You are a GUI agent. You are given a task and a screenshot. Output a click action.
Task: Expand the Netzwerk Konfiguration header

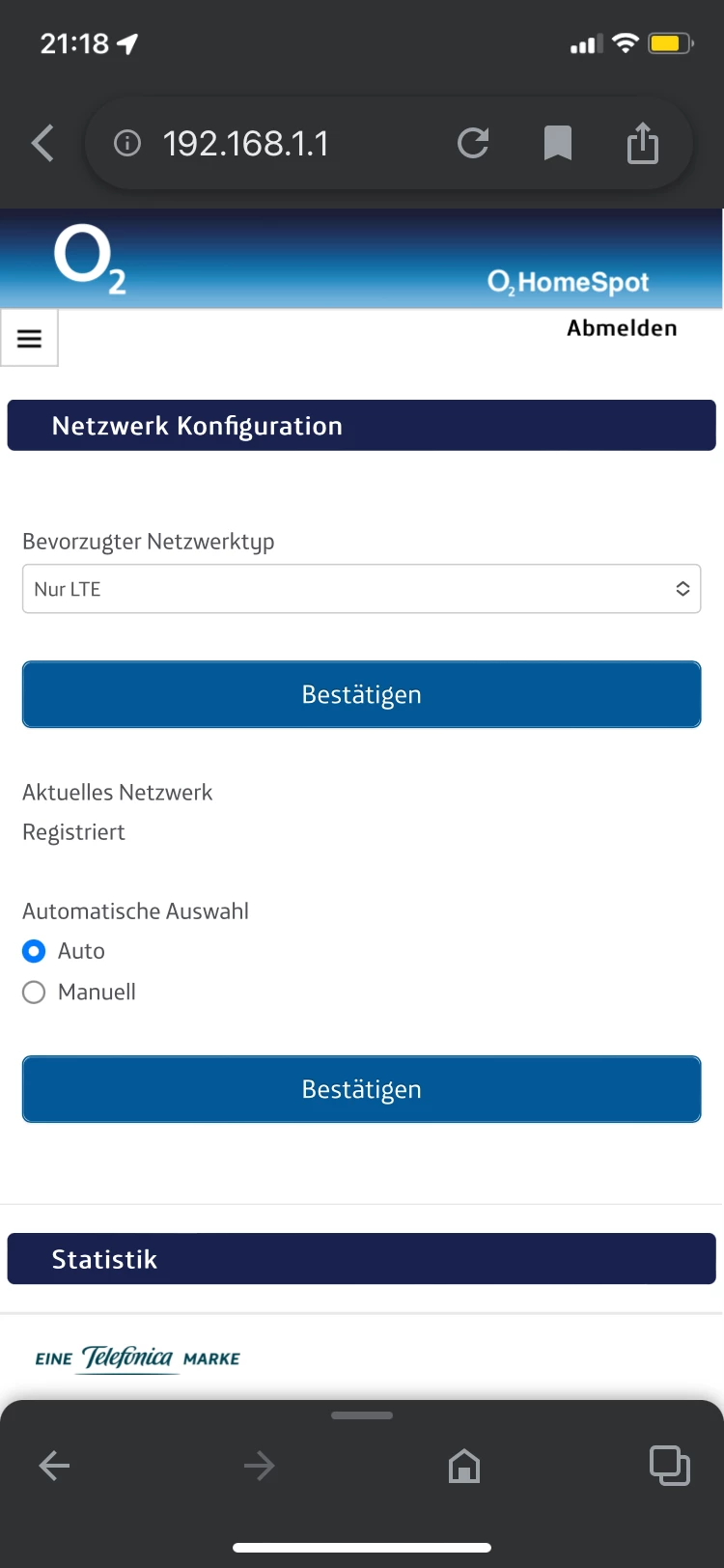tap(361, 426)
